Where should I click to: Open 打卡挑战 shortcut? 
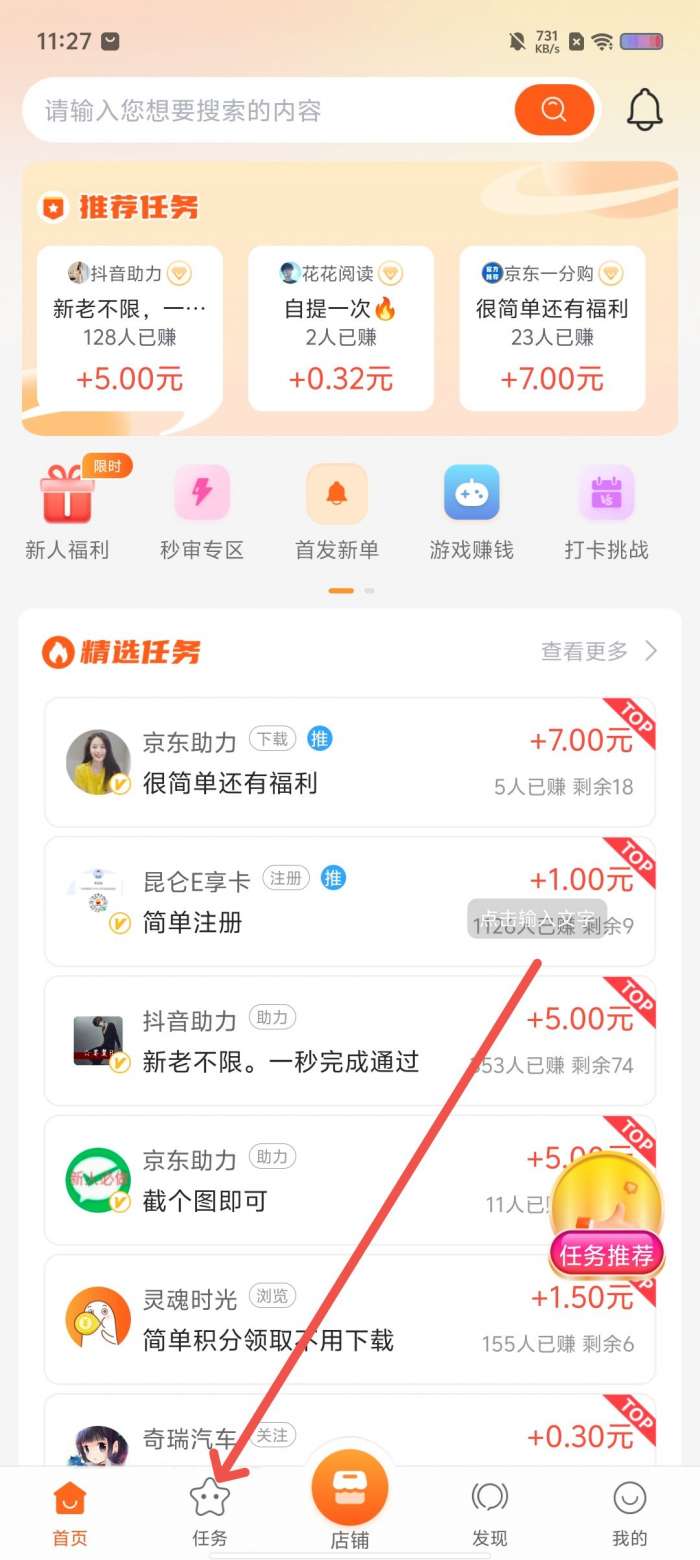[x=607, y=512]
